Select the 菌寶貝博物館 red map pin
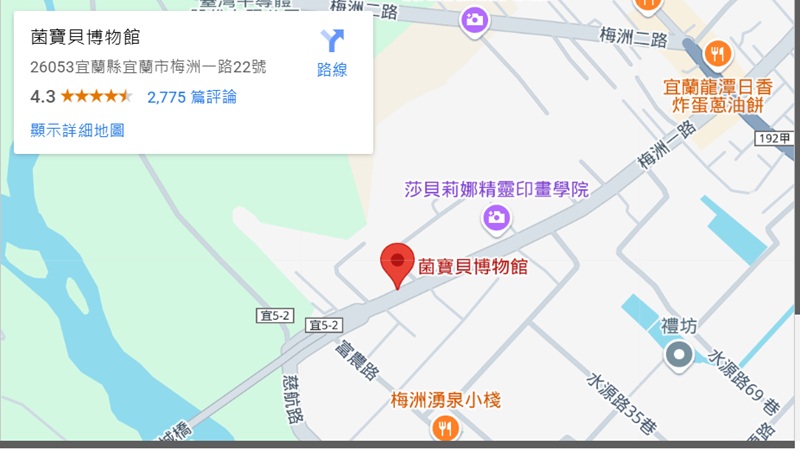This screenshot has height=450, width=800. click(397, 265)
